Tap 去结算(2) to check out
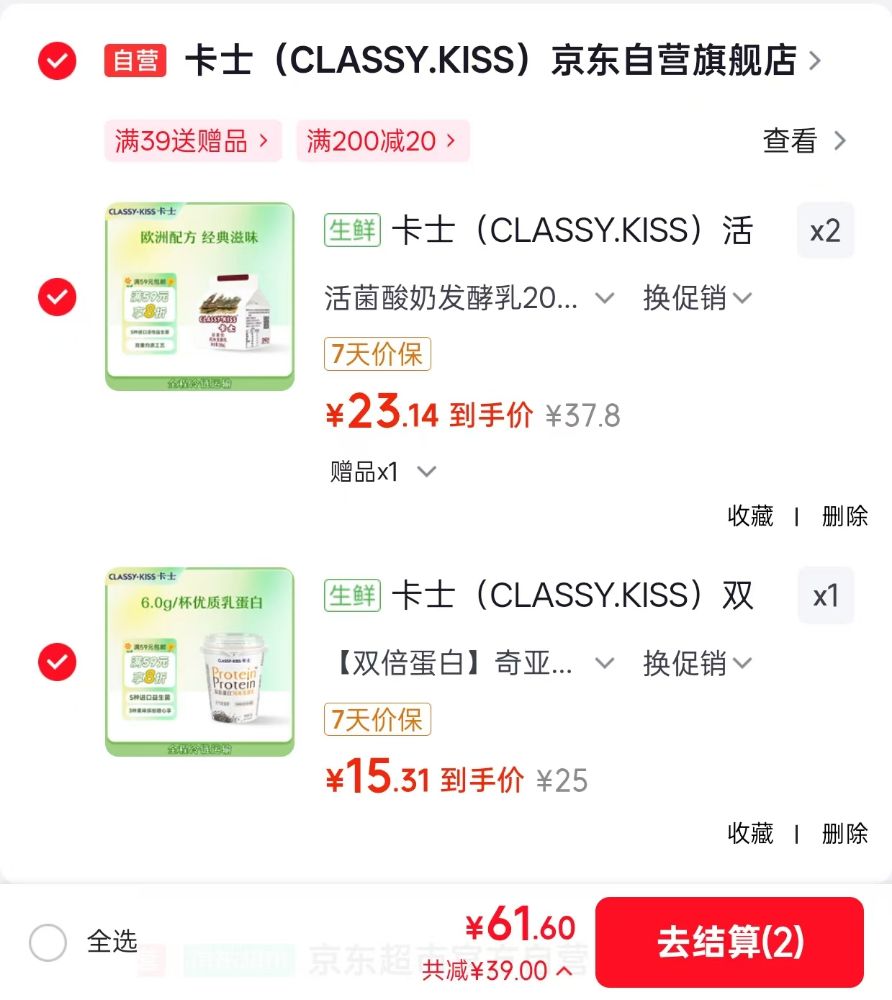The image size is (892, 1000). (x=729, y=942)
